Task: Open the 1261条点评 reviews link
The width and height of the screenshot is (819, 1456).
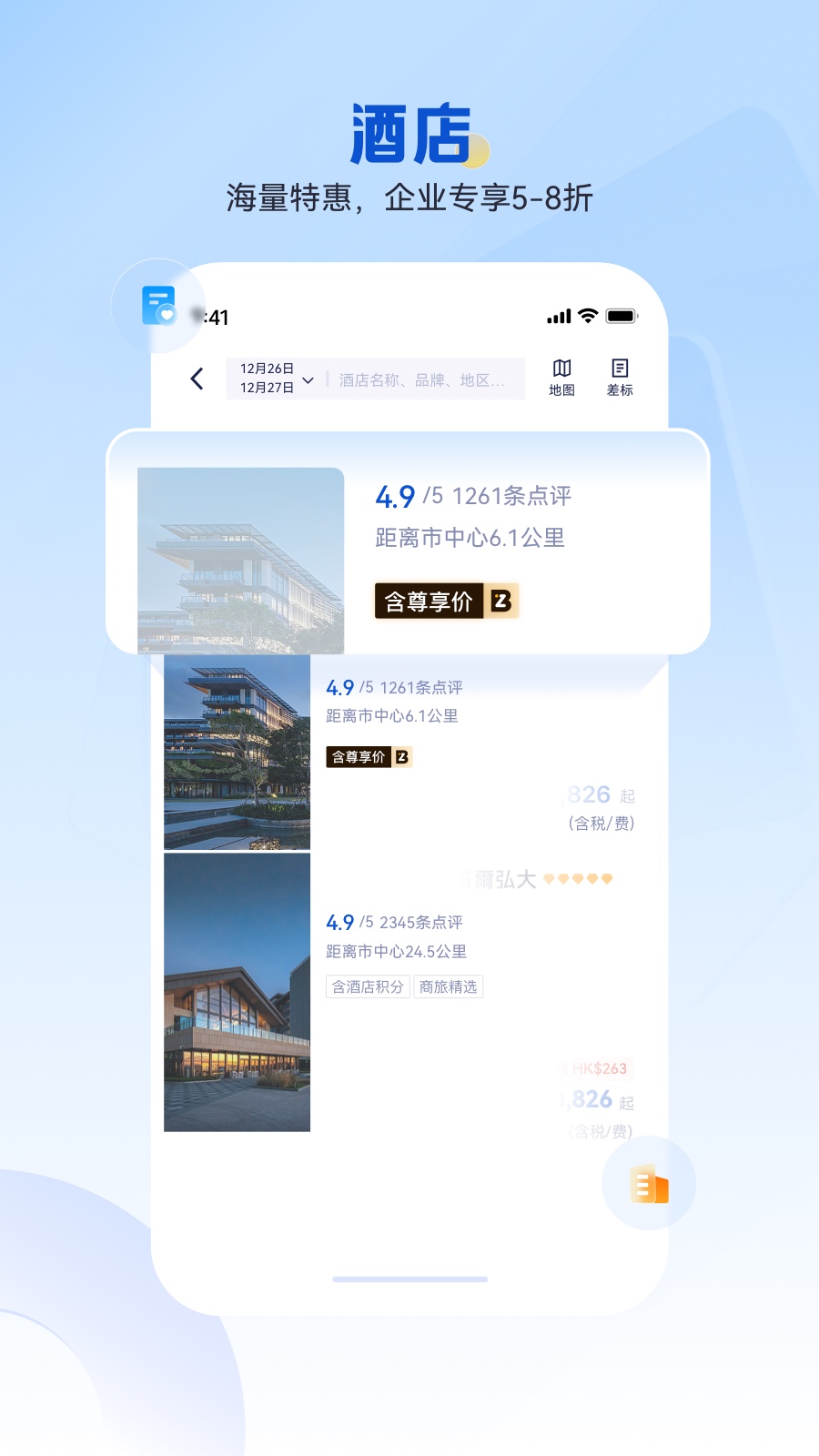Action: 514,496
